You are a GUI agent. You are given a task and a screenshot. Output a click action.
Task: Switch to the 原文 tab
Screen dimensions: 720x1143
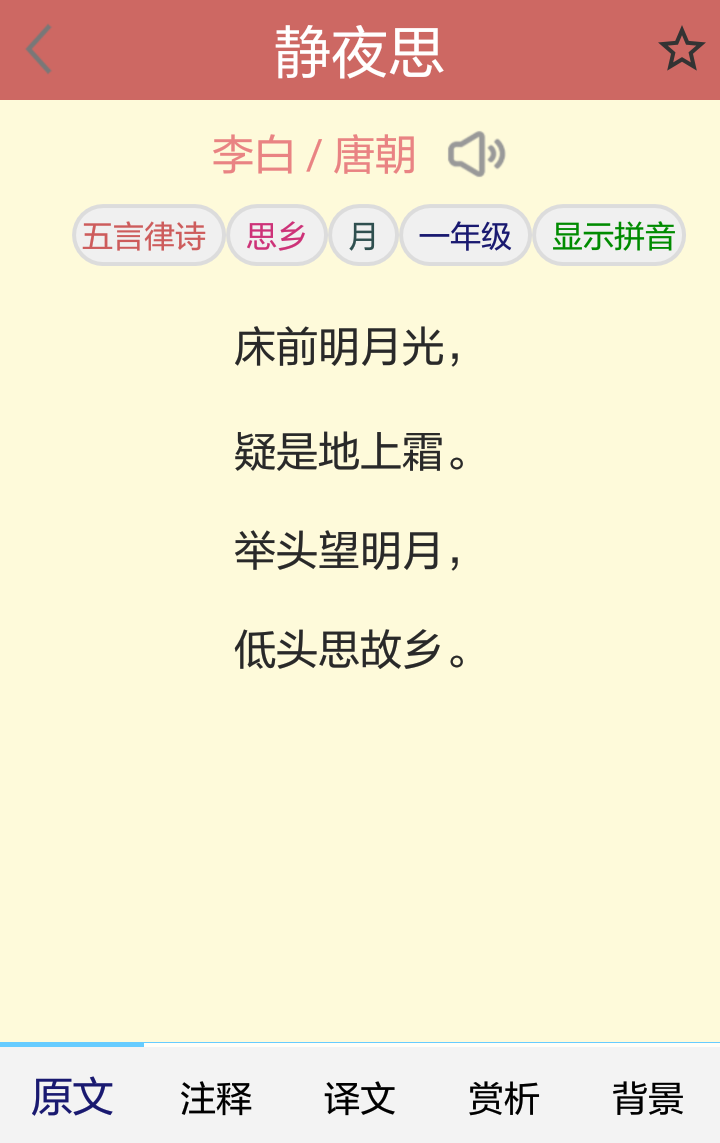click(x=72, y=1097)
